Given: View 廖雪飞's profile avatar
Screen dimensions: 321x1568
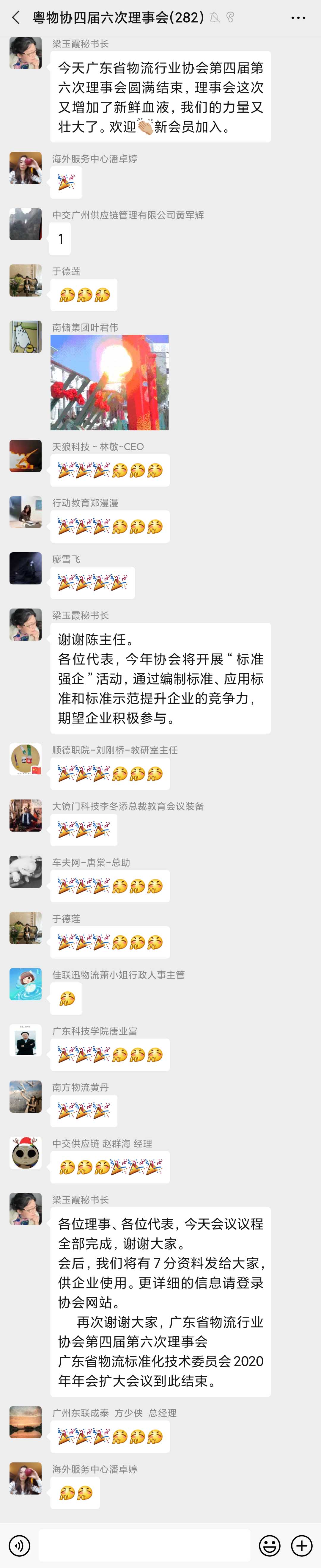Looking at the screenshot, I should (26, 569).
